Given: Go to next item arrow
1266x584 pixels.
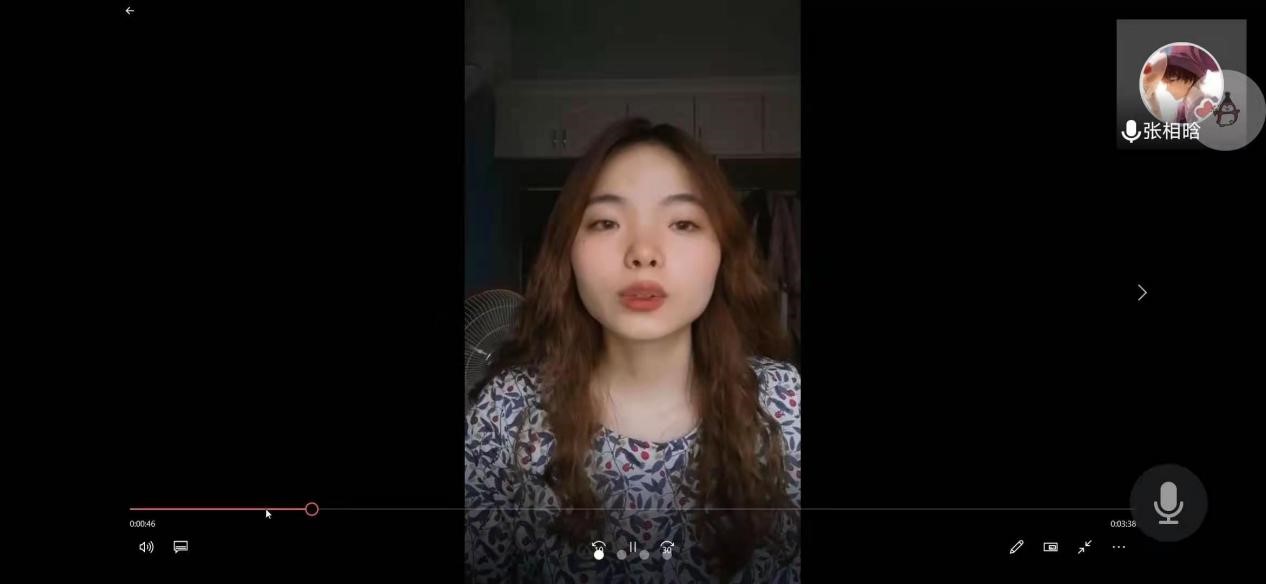Looking at the screenshot, I should pos(1142,293).
